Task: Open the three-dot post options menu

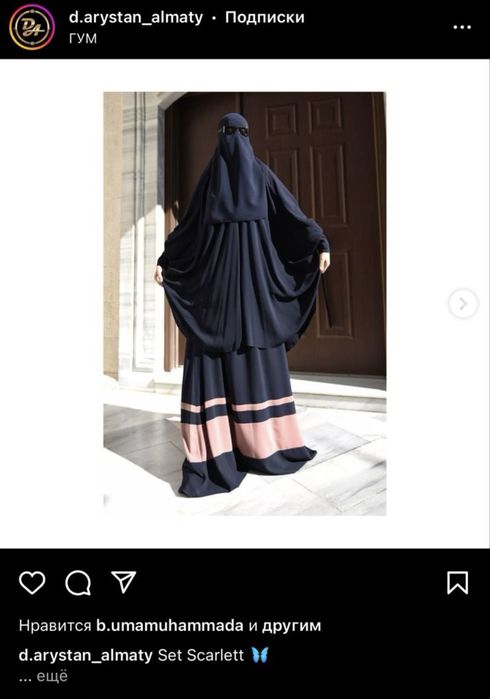Action: (x=462, y=27)
